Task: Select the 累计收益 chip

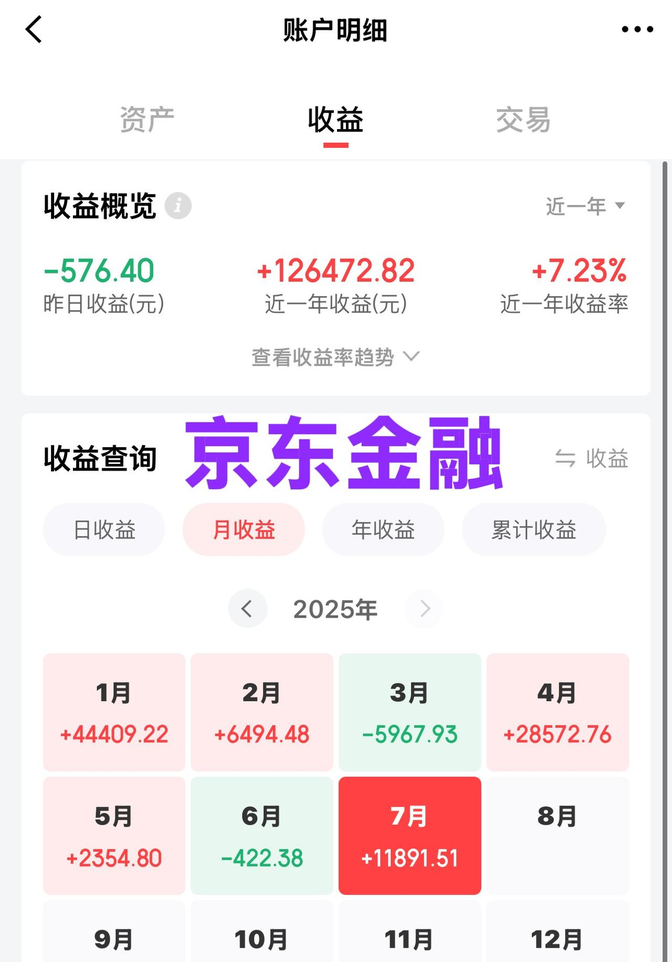Action: pos(533,530)
